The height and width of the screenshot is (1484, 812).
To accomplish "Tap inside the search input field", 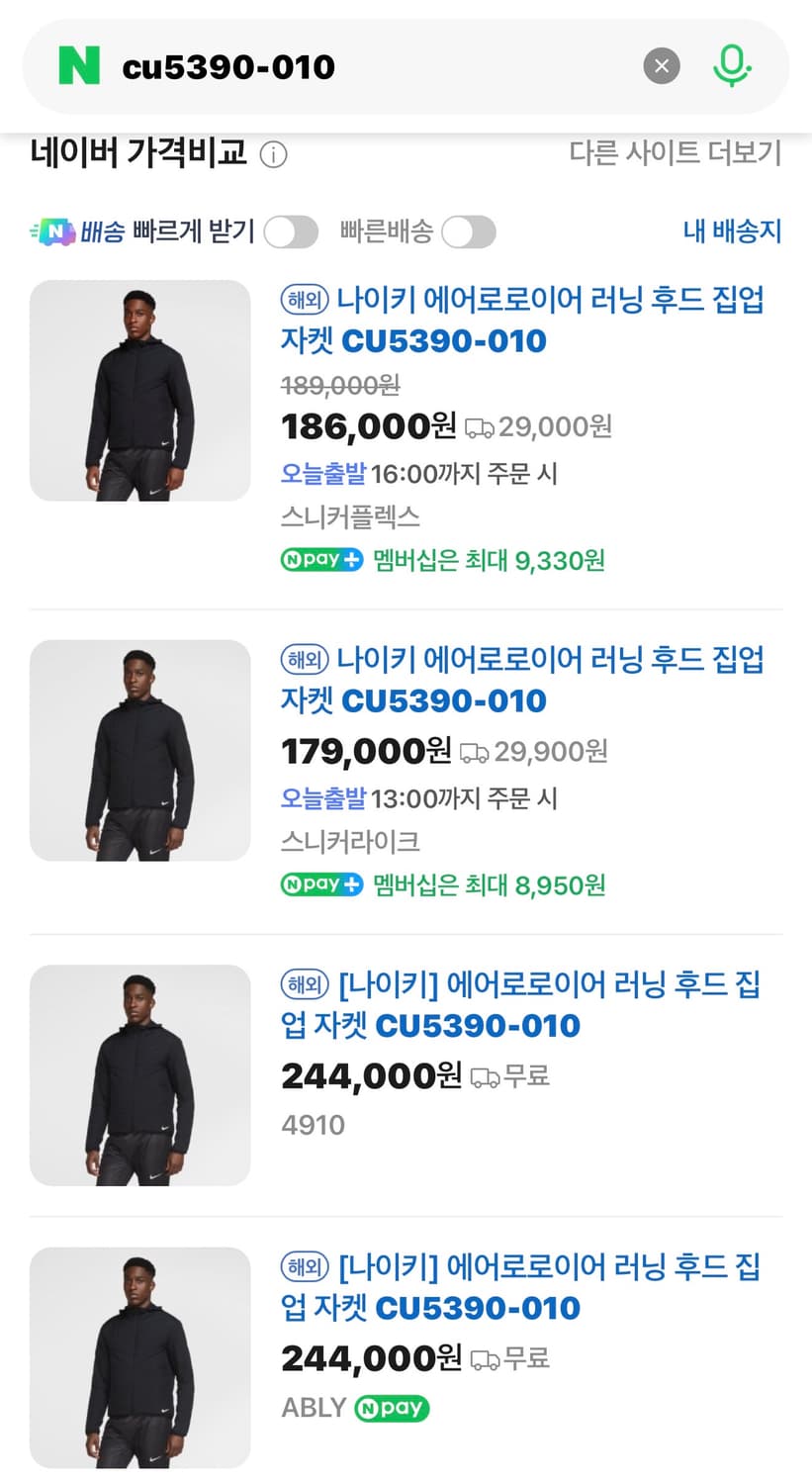I will tap(297, 65).
